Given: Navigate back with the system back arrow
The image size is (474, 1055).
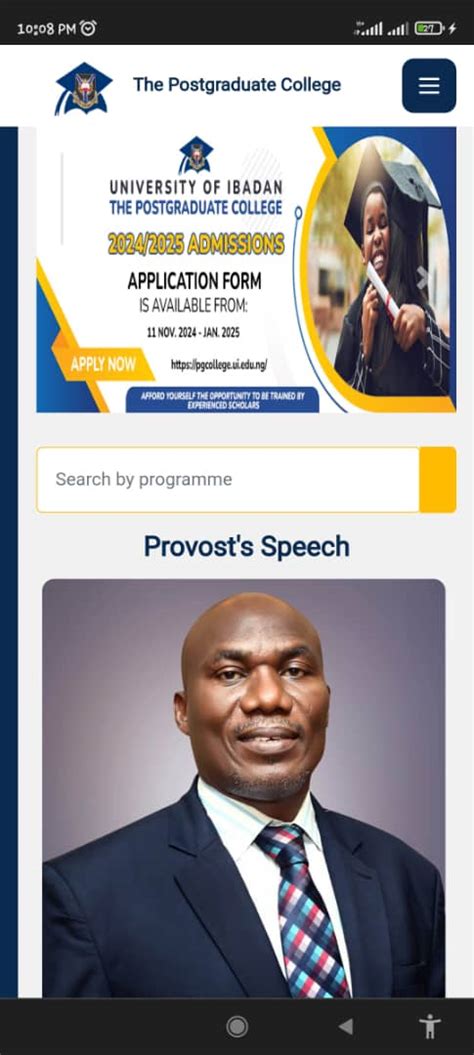Looking at the screenshot, I should pyautogui.click(x=346, y=1026).
